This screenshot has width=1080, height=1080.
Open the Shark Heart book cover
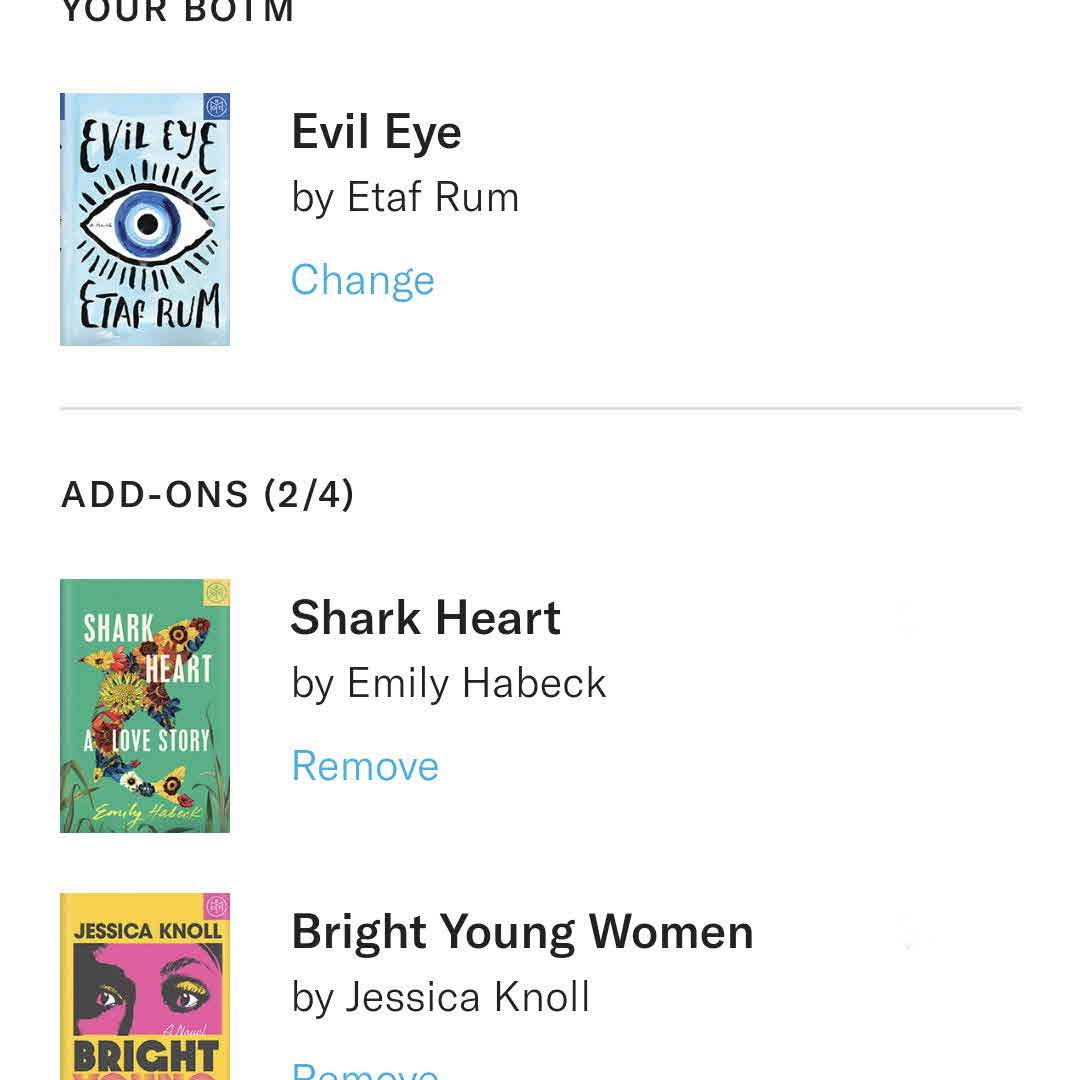point(145,705)
